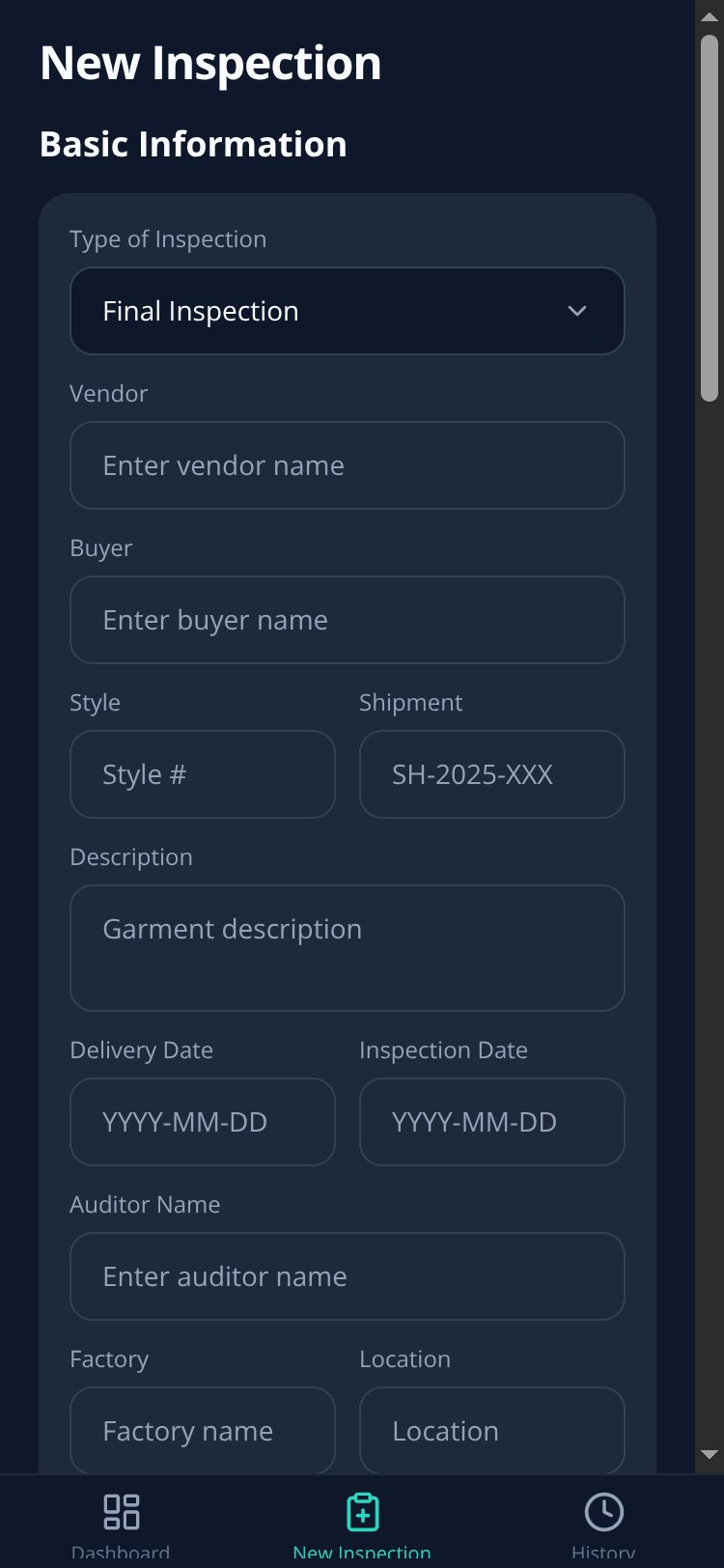Focus the Garment description text area
The image size is (724, 1568).
[x=348, y=948]
